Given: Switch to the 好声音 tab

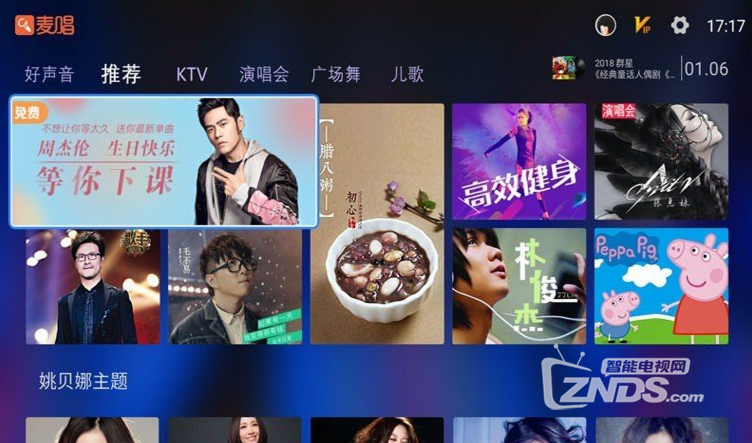Looking at the screenshot, I should point(49,74).
